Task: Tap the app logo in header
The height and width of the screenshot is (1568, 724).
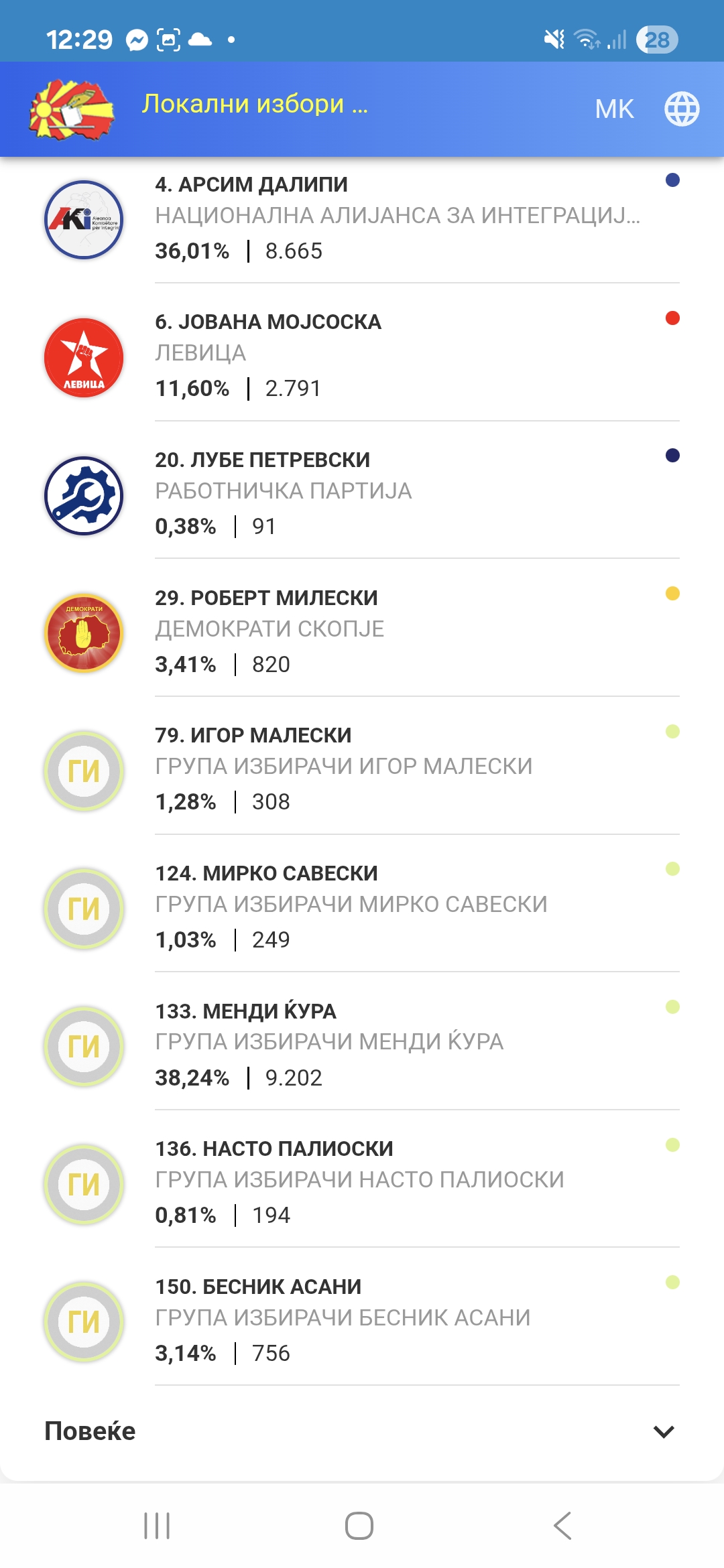Action: [x=72, y=109]
